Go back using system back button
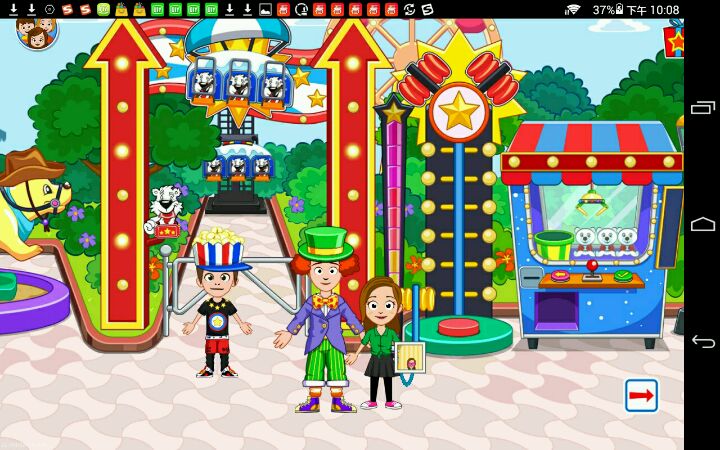720x450 pixels. [703, 342]
